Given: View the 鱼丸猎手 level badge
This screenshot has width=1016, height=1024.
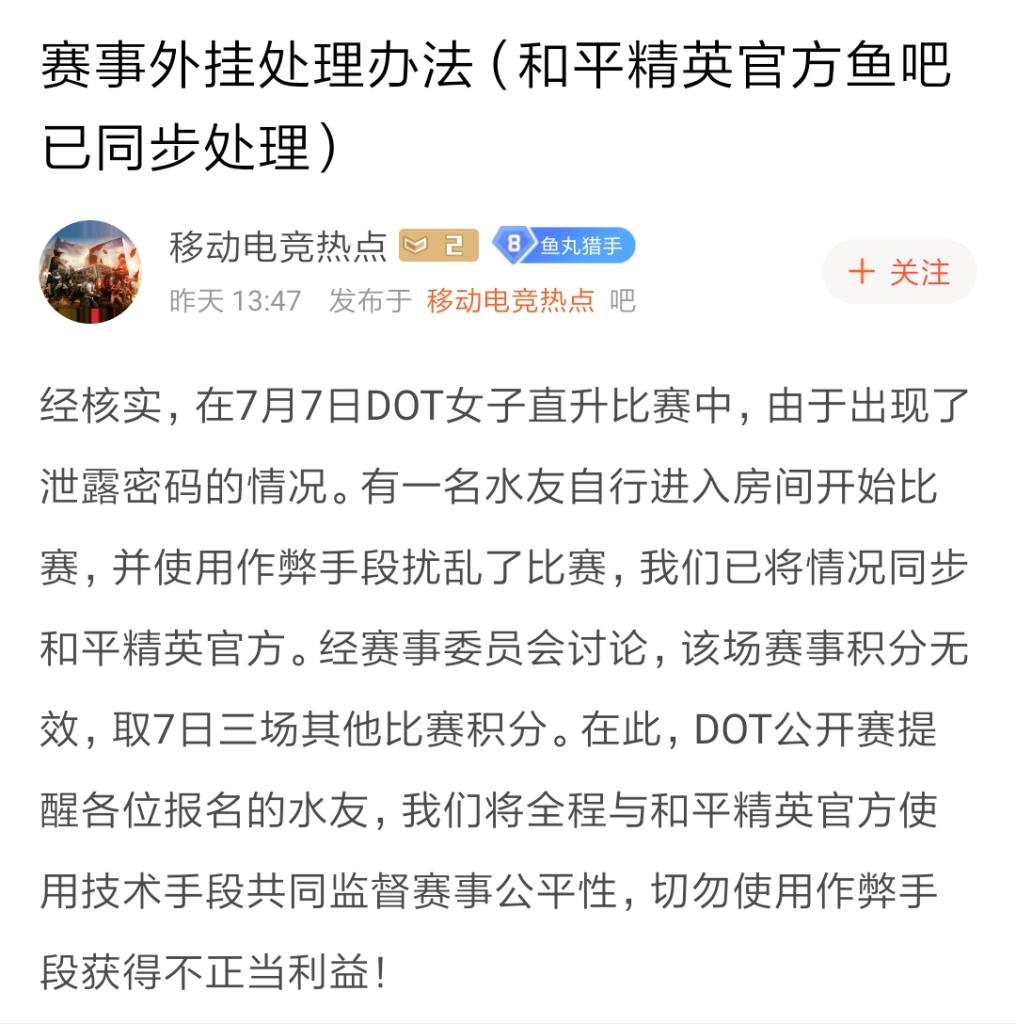Looking at the screenshot, I should pyautogui.click(x=564, y=246).
